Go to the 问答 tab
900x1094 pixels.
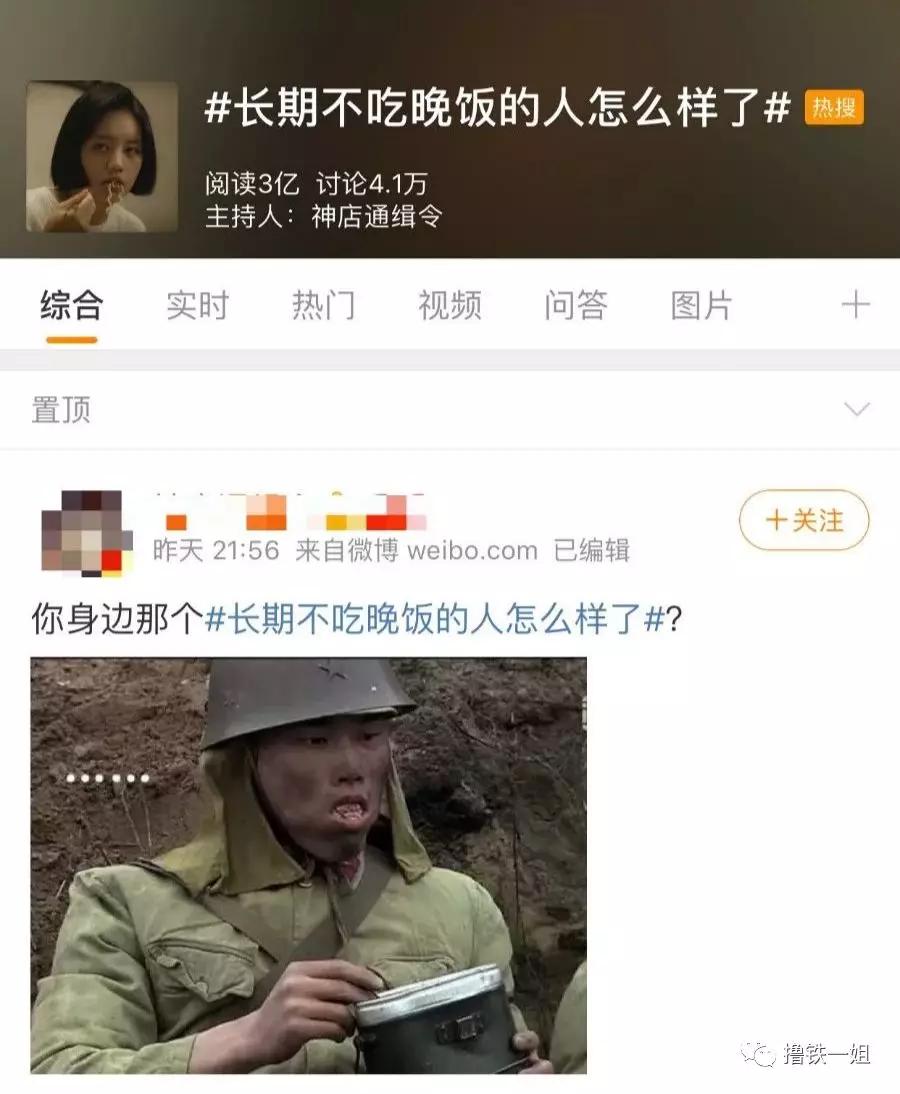tap(575, 306)
